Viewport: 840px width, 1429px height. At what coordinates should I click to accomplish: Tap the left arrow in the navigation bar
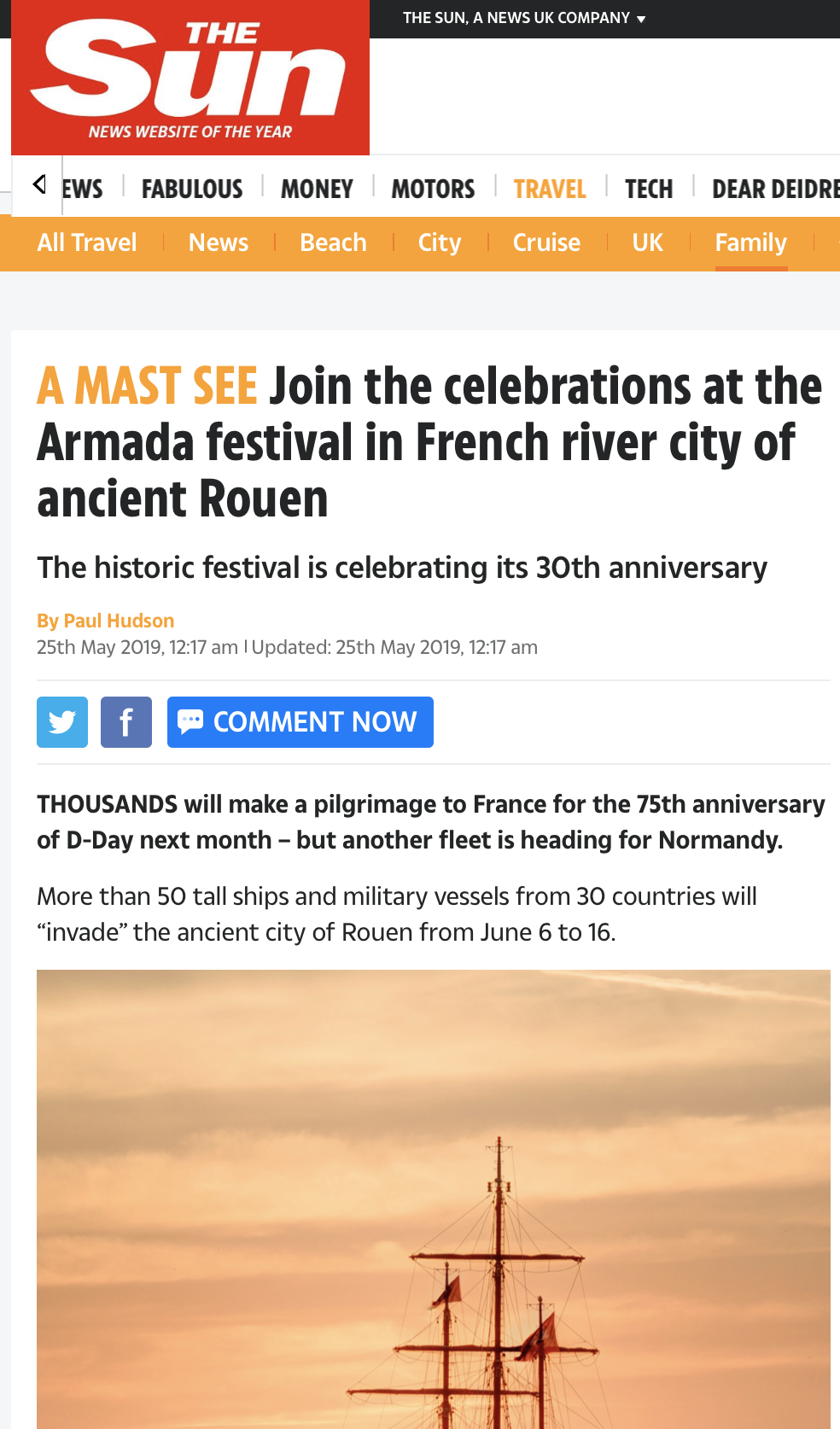coord(38,184)
